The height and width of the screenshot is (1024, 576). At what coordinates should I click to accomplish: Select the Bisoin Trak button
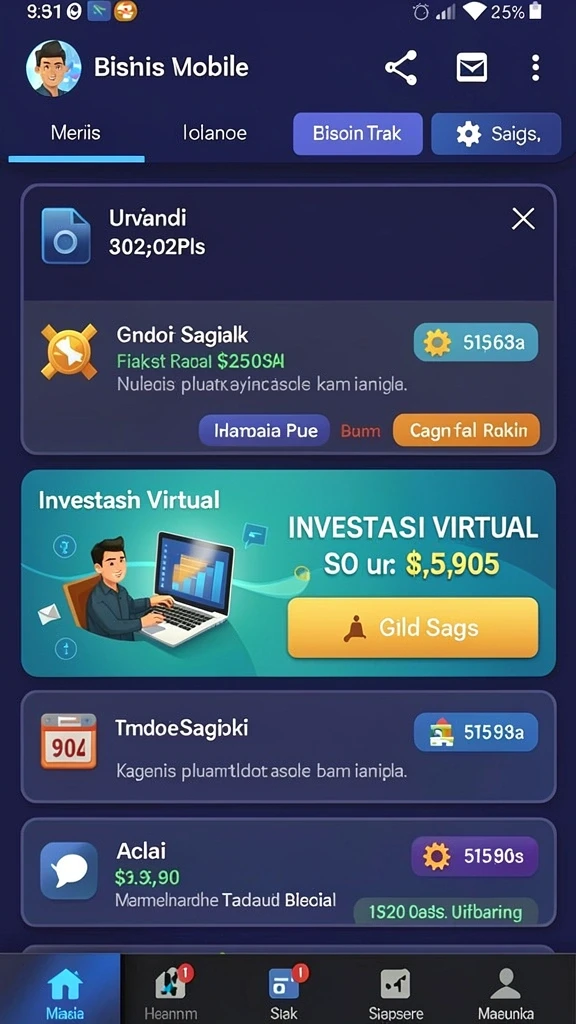click(x=357, y=134)
